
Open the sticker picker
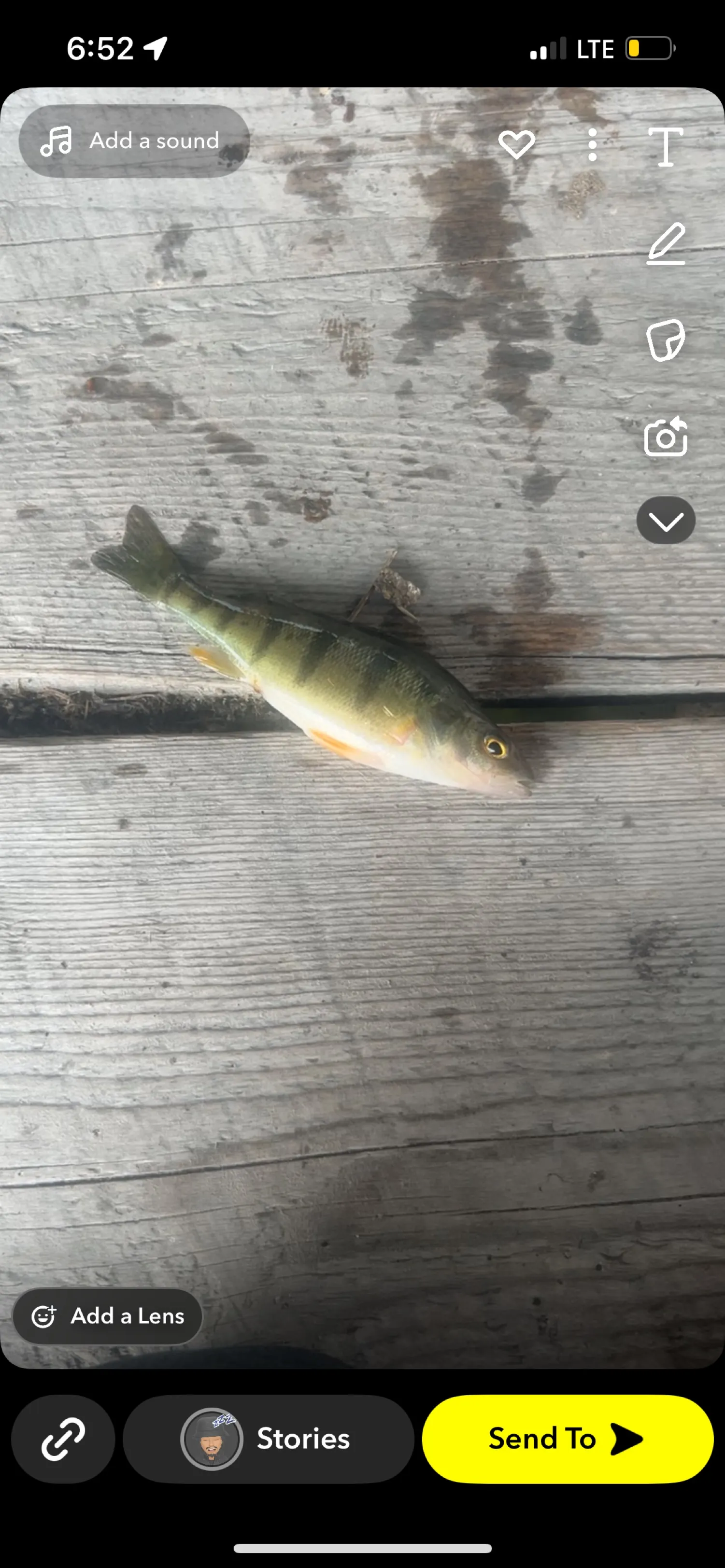665,339
